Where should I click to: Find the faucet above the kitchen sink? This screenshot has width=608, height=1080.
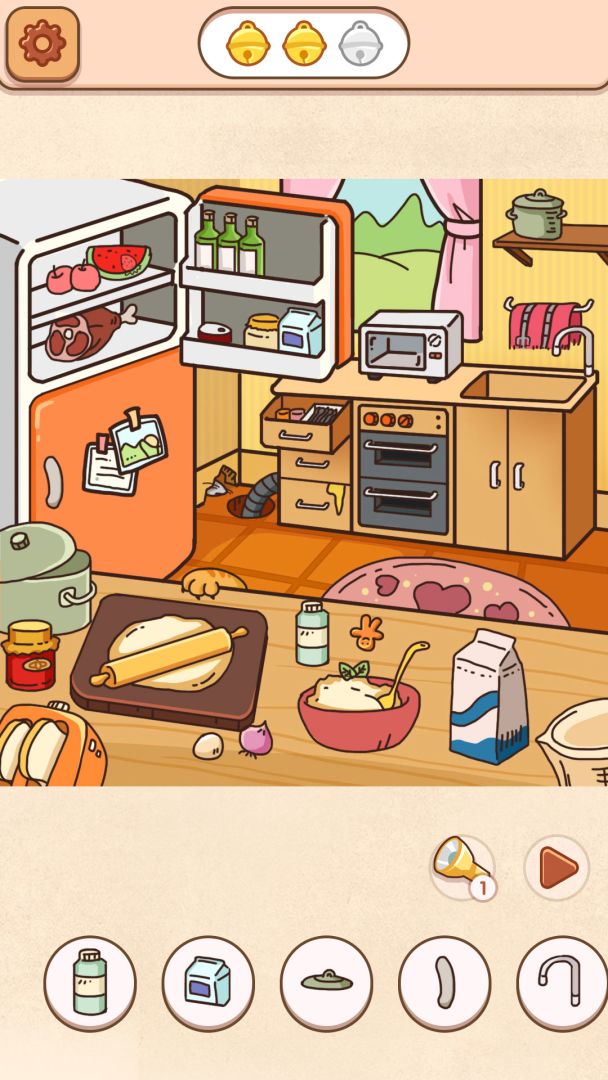pyautogui.click(x=576, y=346)
